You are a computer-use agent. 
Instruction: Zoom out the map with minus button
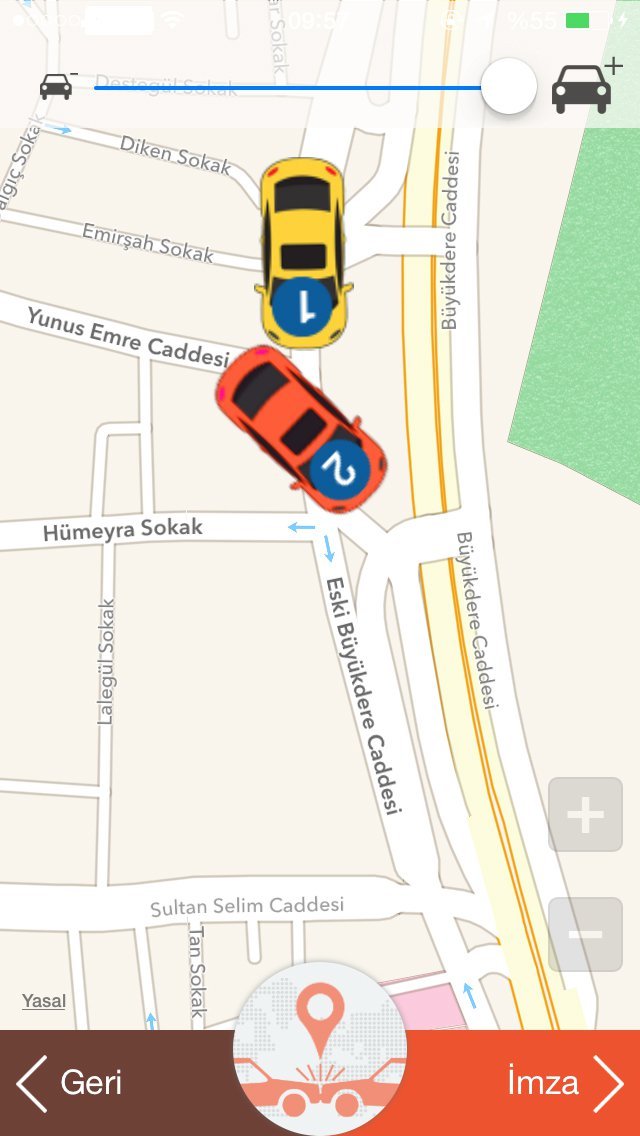585,934
